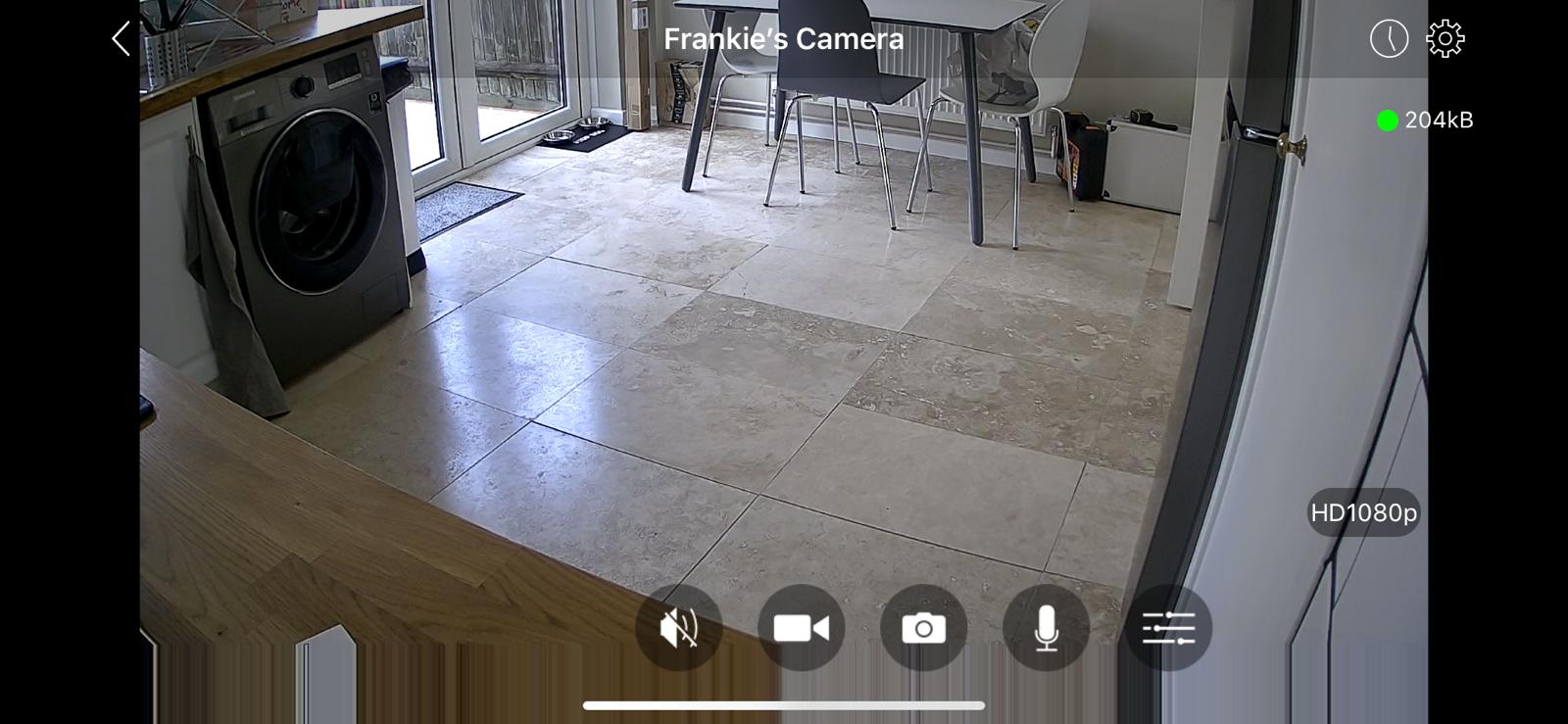Change the HD1080p video quality
This screenshot has width=1568, height=724.
click(1363, 512)
